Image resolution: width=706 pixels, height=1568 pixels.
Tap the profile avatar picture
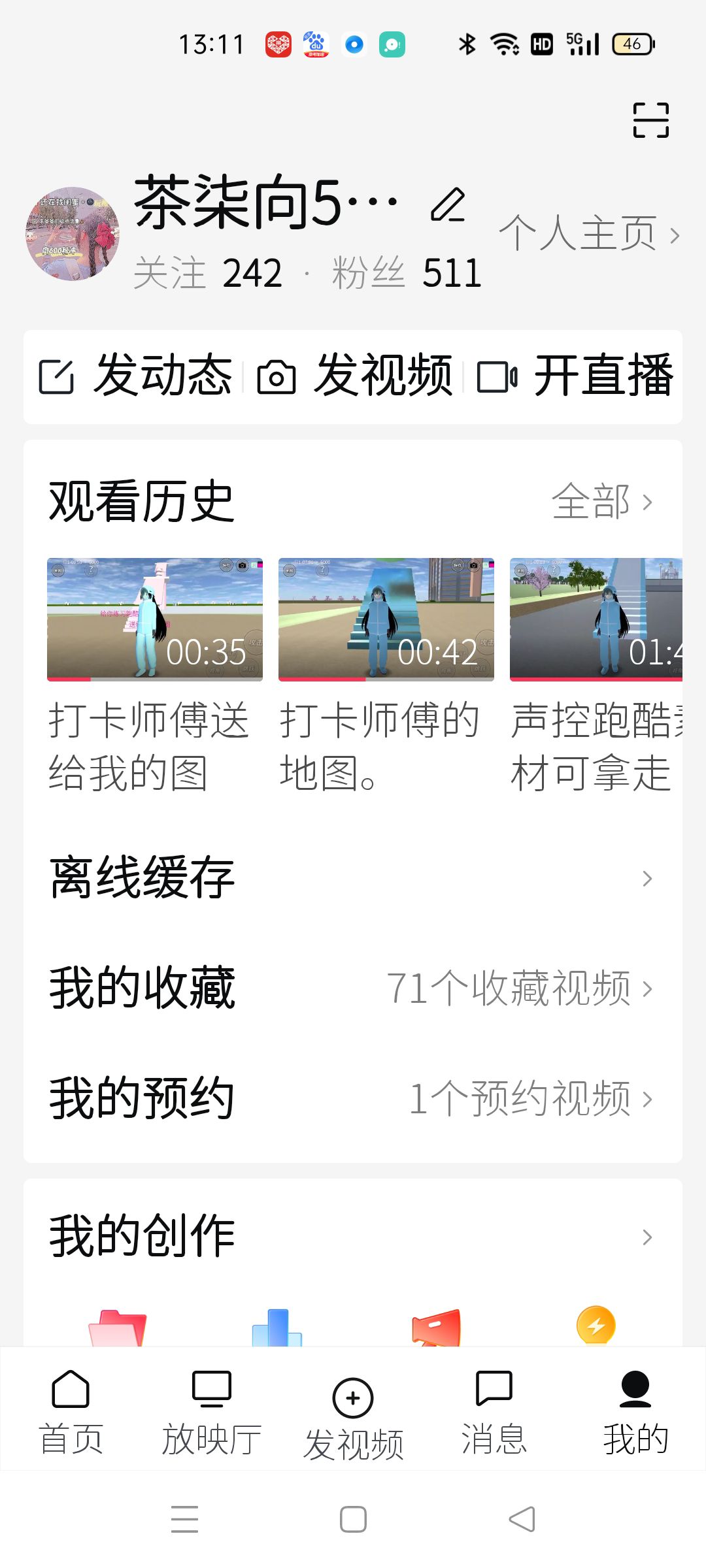tap(73, 234)
